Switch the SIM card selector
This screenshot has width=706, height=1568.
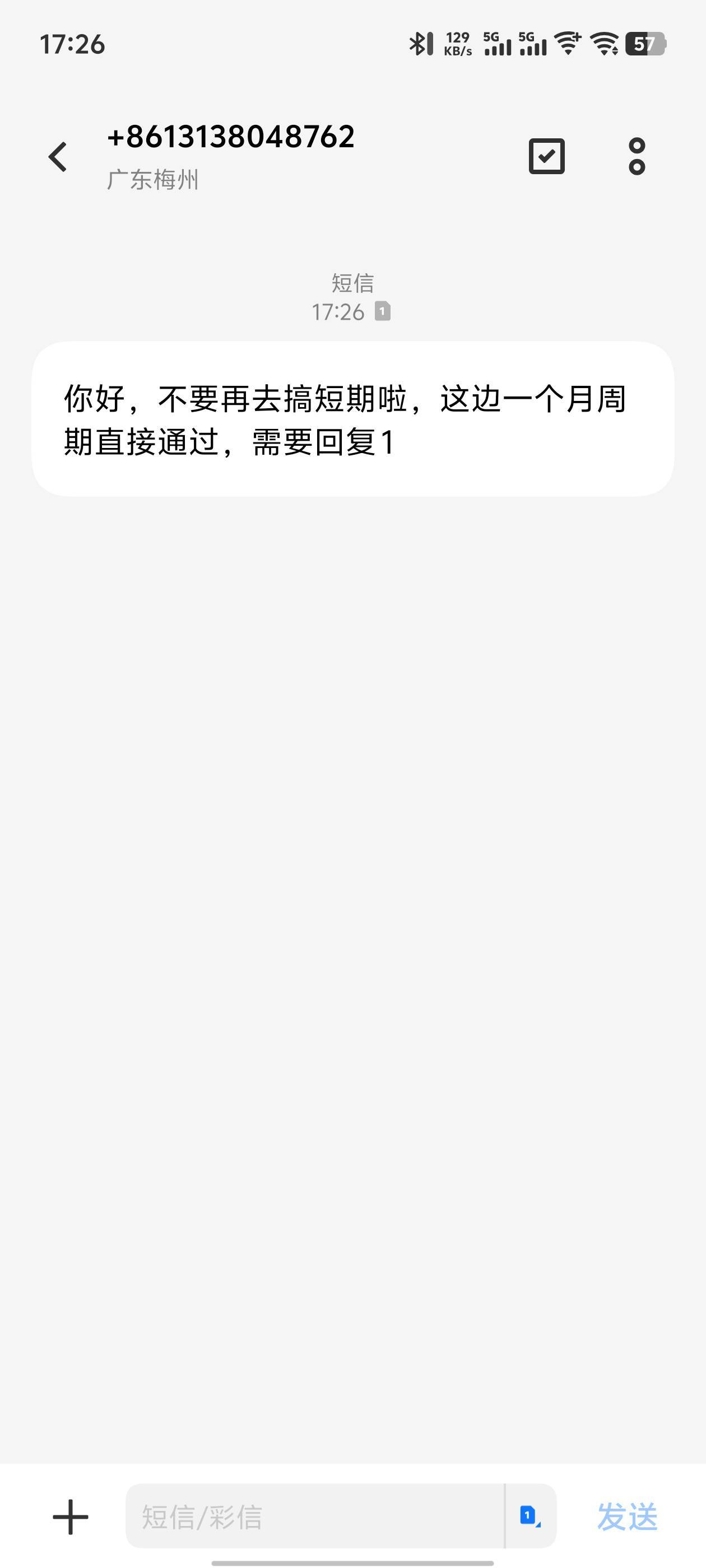pyautogui.click(x=530, y=1516)
